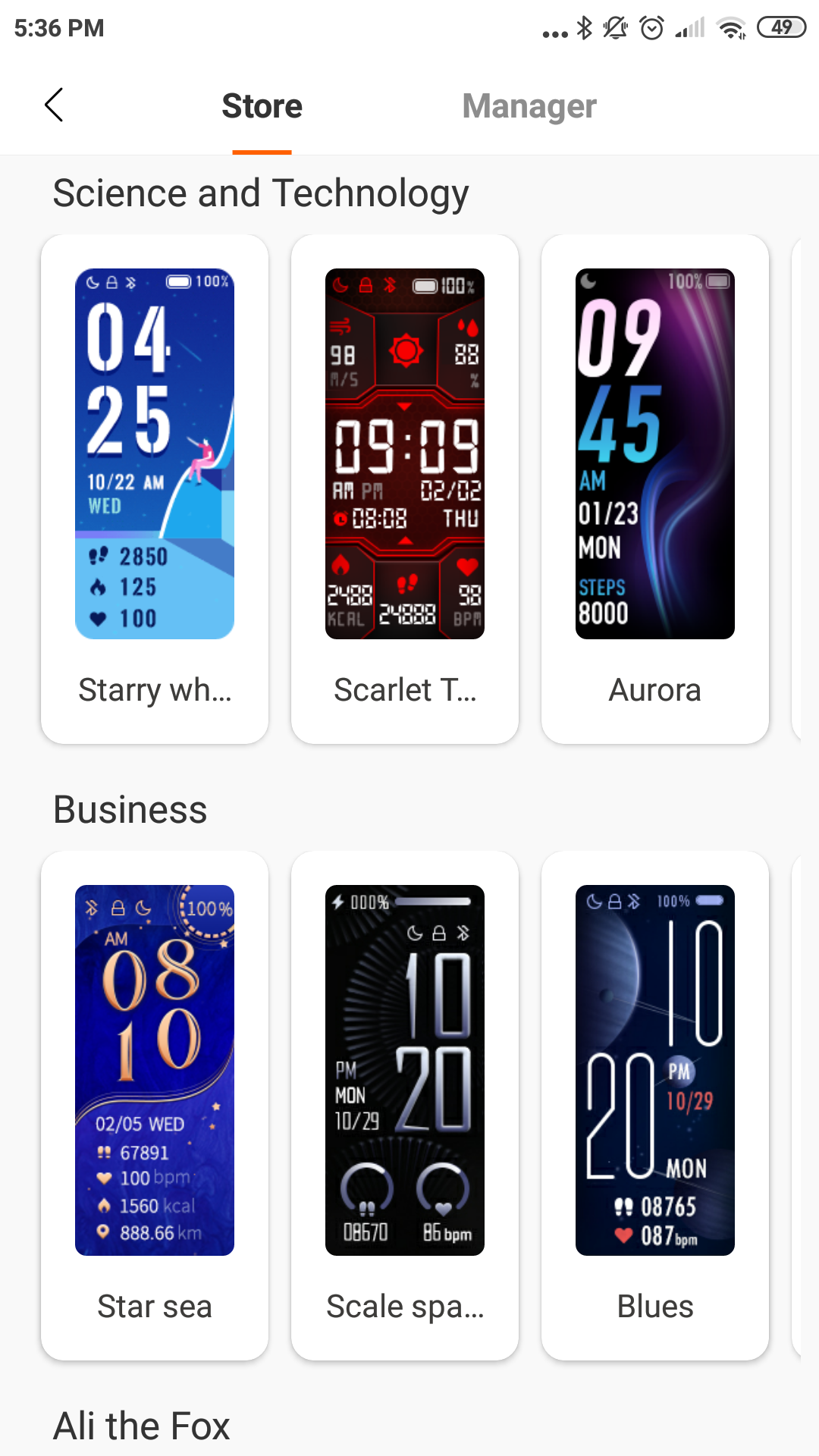
Task: Open the Scarlet T... watch face
Action: (405, 488)
